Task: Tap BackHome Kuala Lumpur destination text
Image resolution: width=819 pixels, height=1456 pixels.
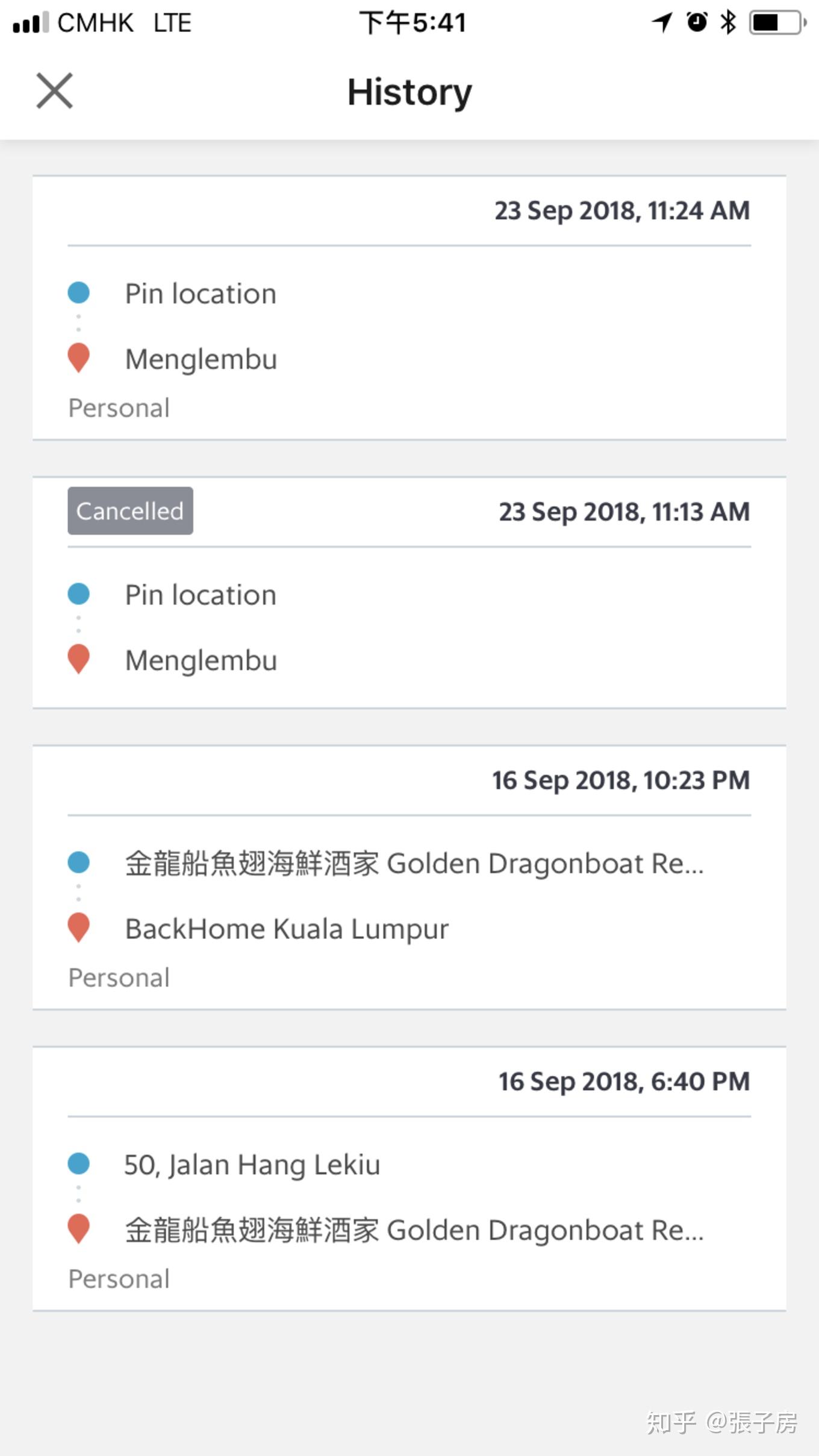Action: click(x=287, y=928)
